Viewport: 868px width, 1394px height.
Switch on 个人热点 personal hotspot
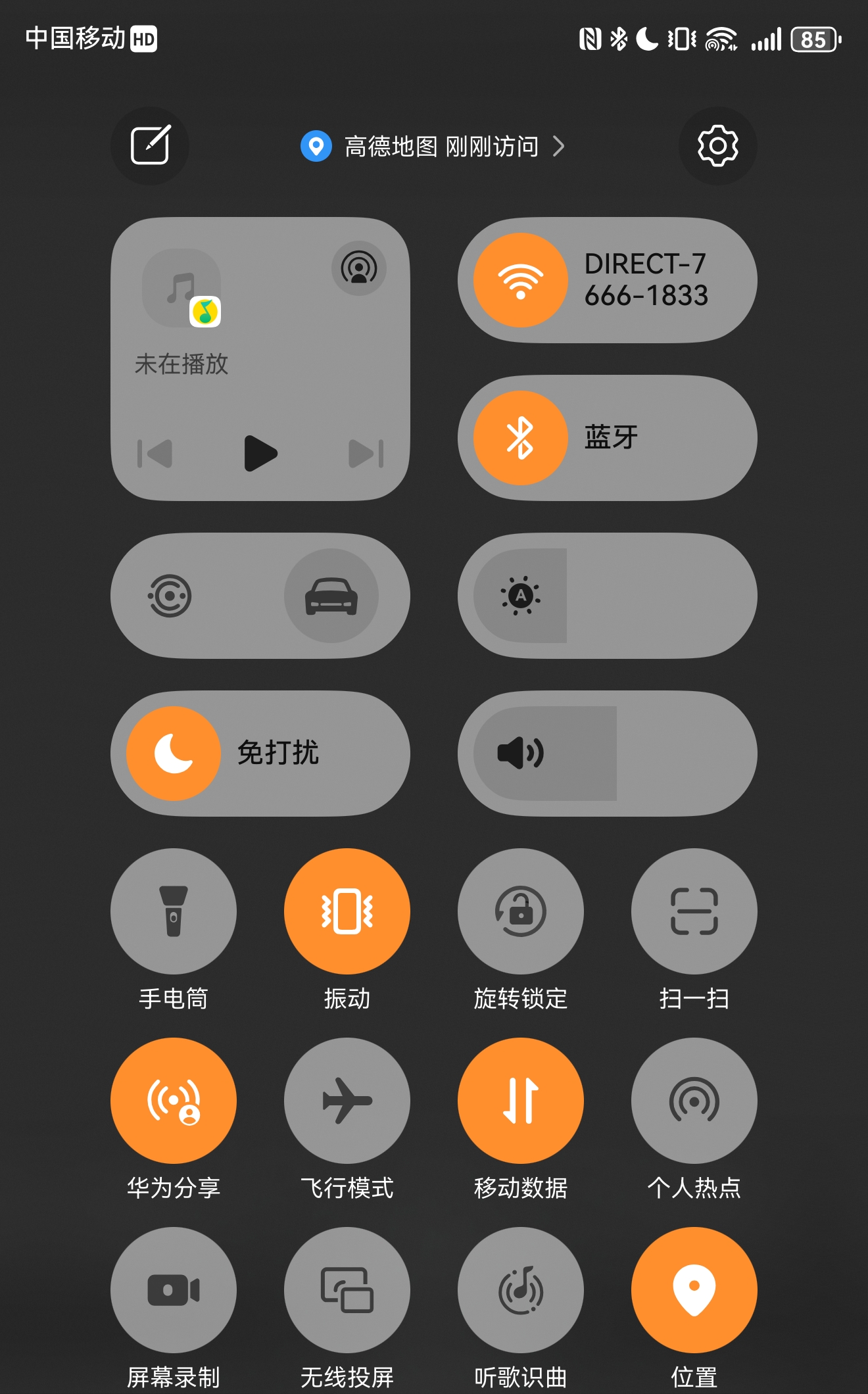[x=694, y=1101]
